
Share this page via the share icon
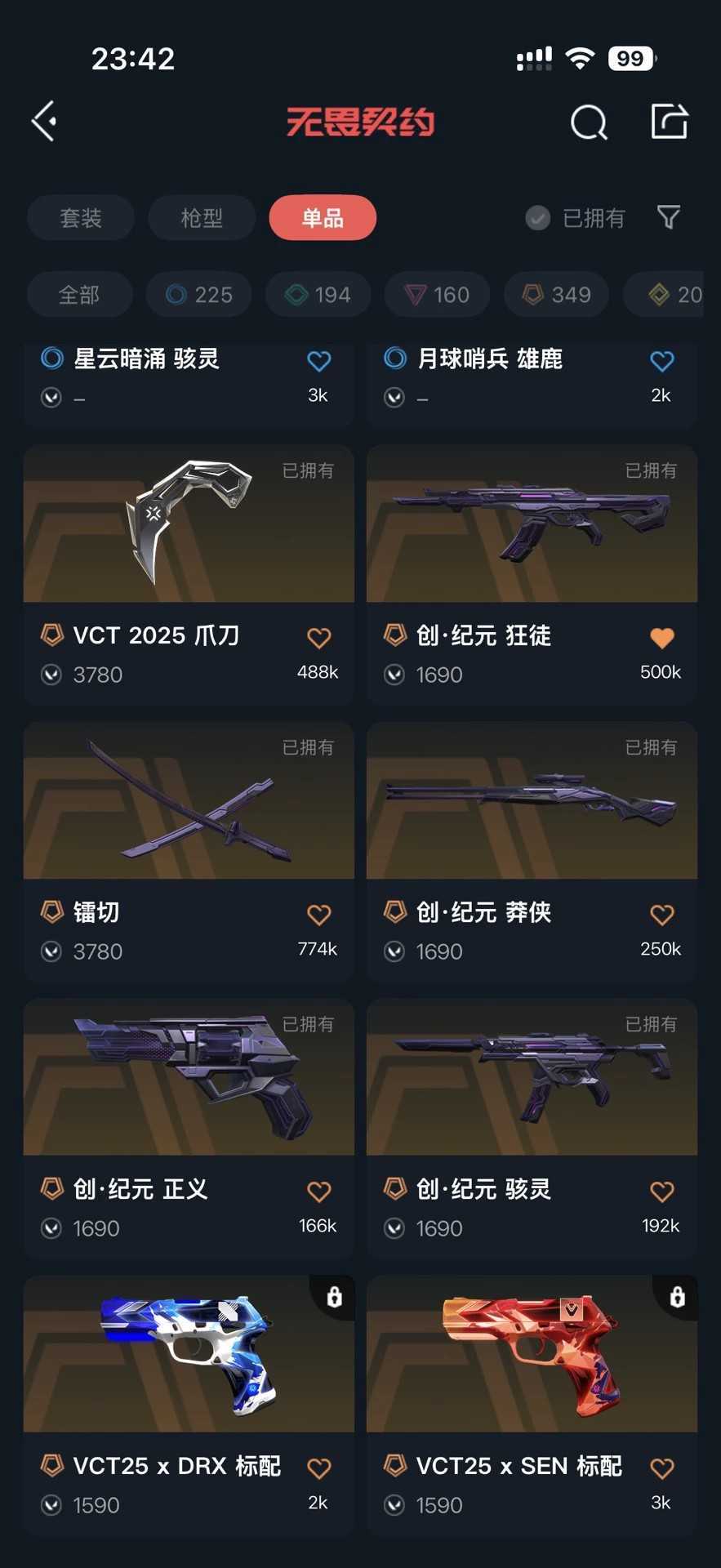click(x=670, y=122)
